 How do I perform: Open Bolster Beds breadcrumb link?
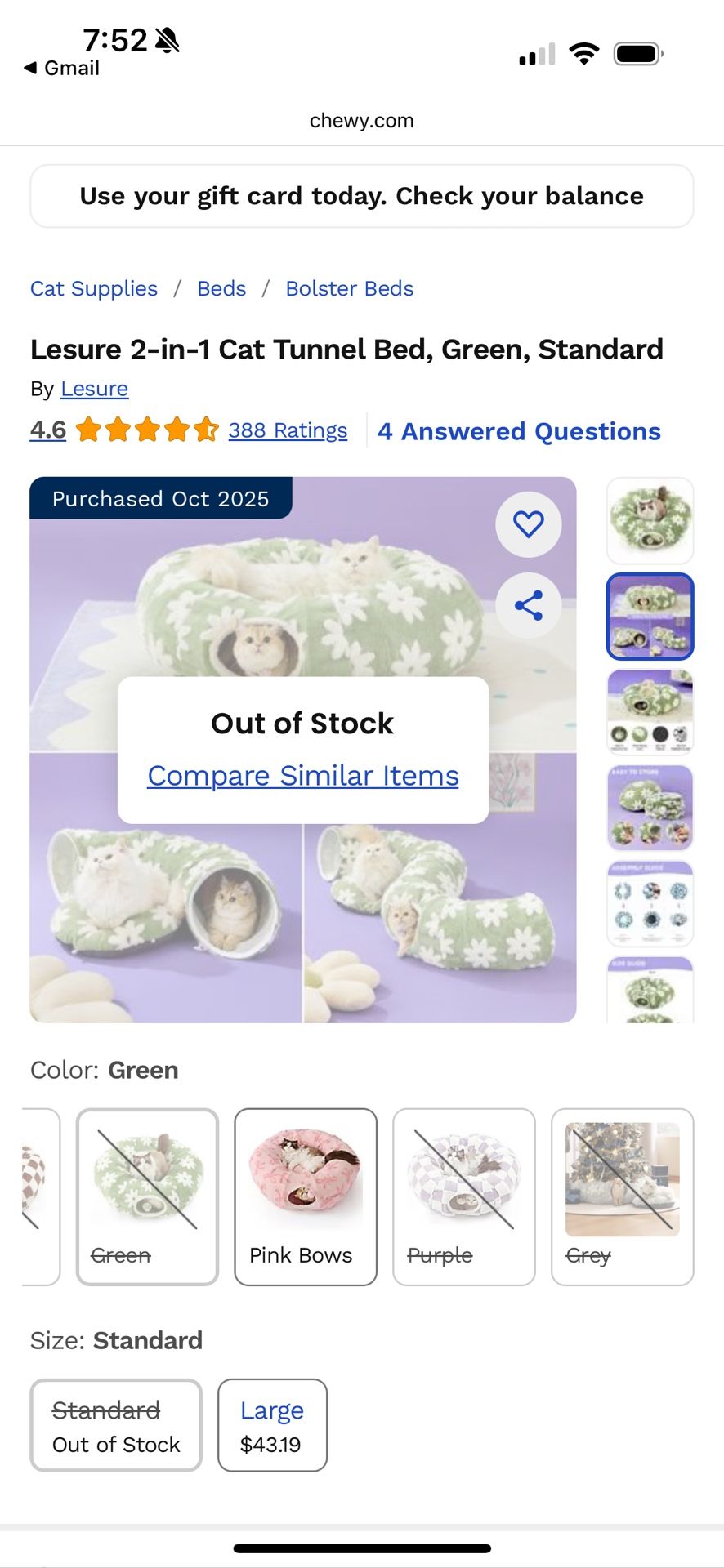pyautogui.click(x=349, y=288)
